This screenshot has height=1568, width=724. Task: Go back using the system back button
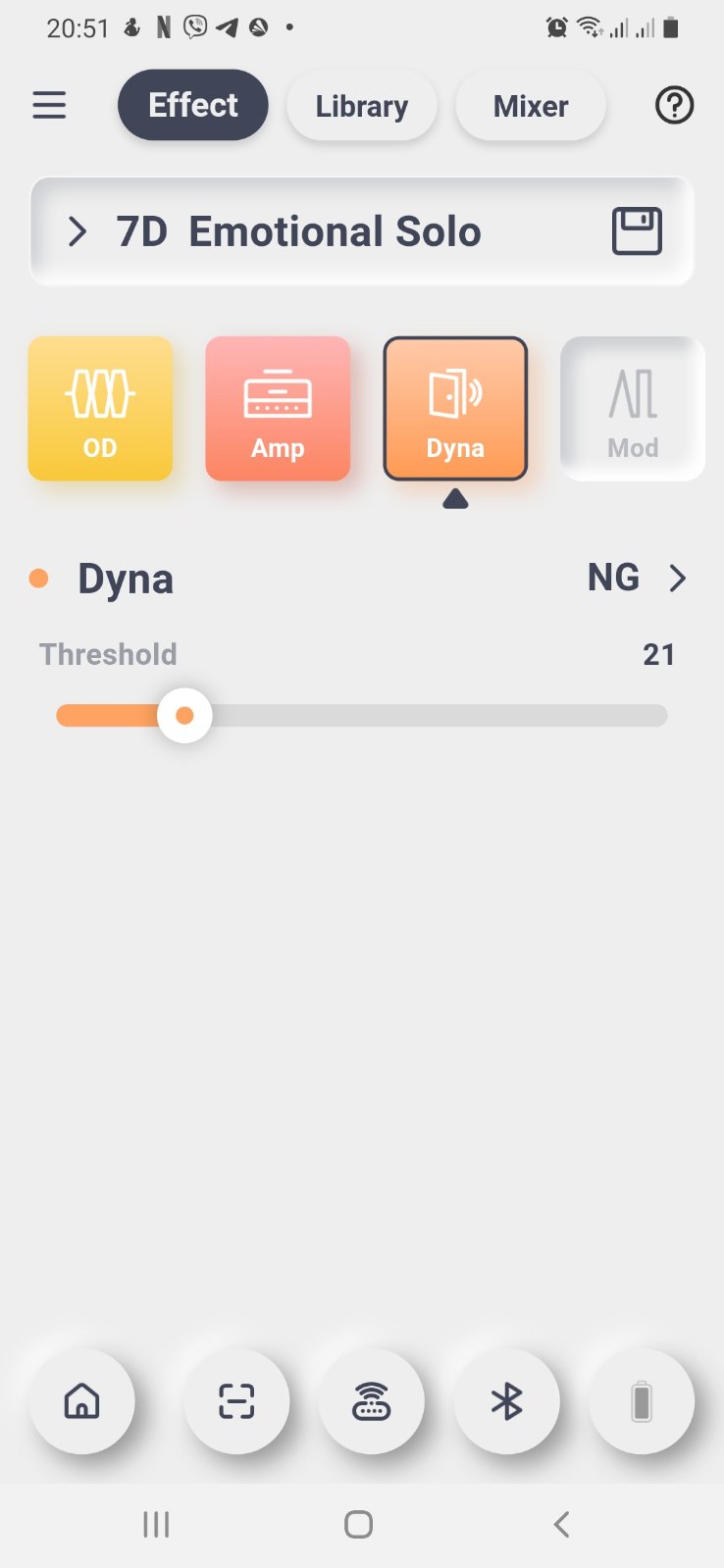(x=561, y=1524)
